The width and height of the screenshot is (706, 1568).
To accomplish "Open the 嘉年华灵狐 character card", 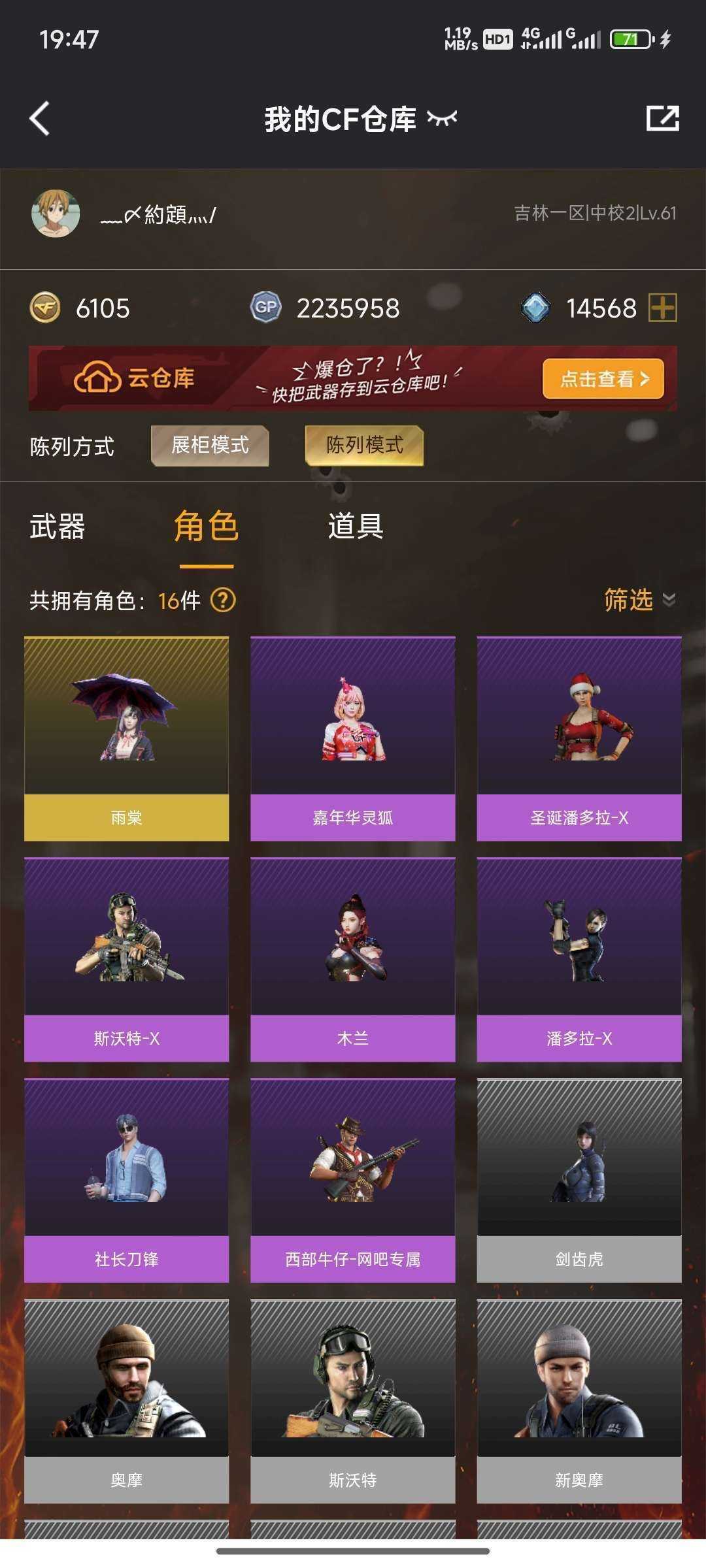I will 353,738.
